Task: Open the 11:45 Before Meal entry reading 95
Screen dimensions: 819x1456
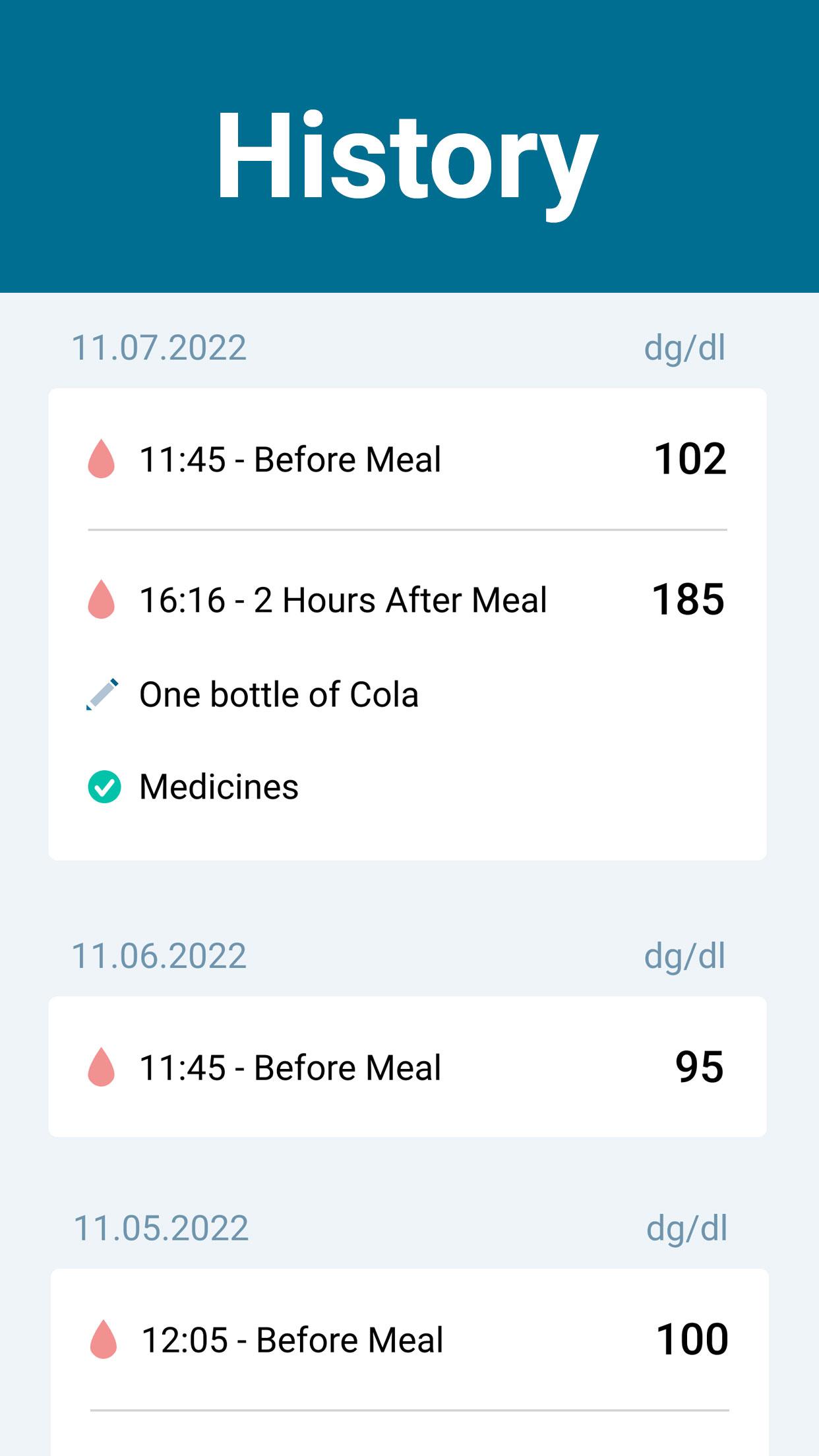Action: tap(408, 1067)
